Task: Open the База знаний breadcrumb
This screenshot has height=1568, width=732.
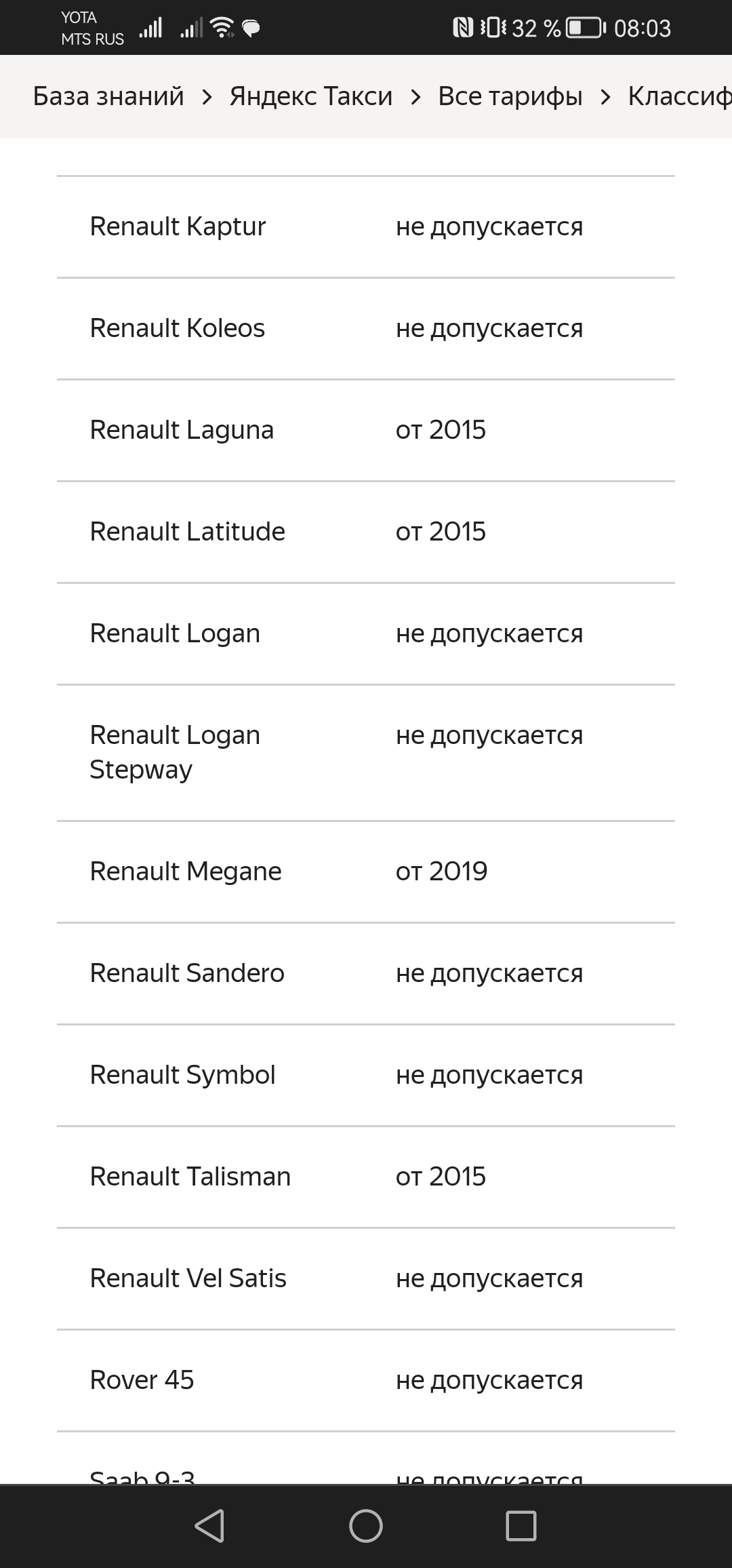Action: coord(108,96)
